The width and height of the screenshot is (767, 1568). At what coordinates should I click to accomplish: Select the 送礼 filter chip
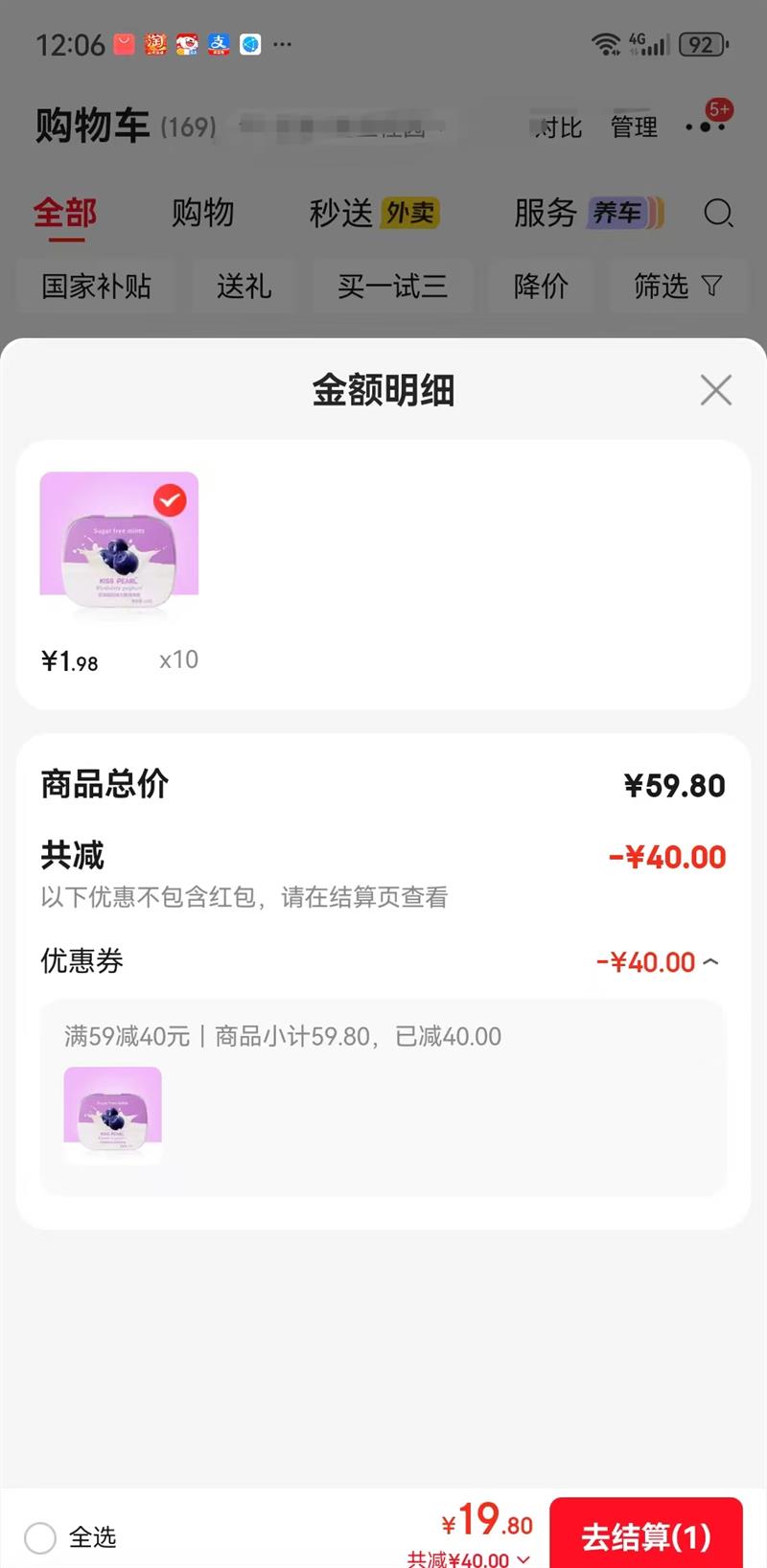pyautogui.click(x=244, y=286)
